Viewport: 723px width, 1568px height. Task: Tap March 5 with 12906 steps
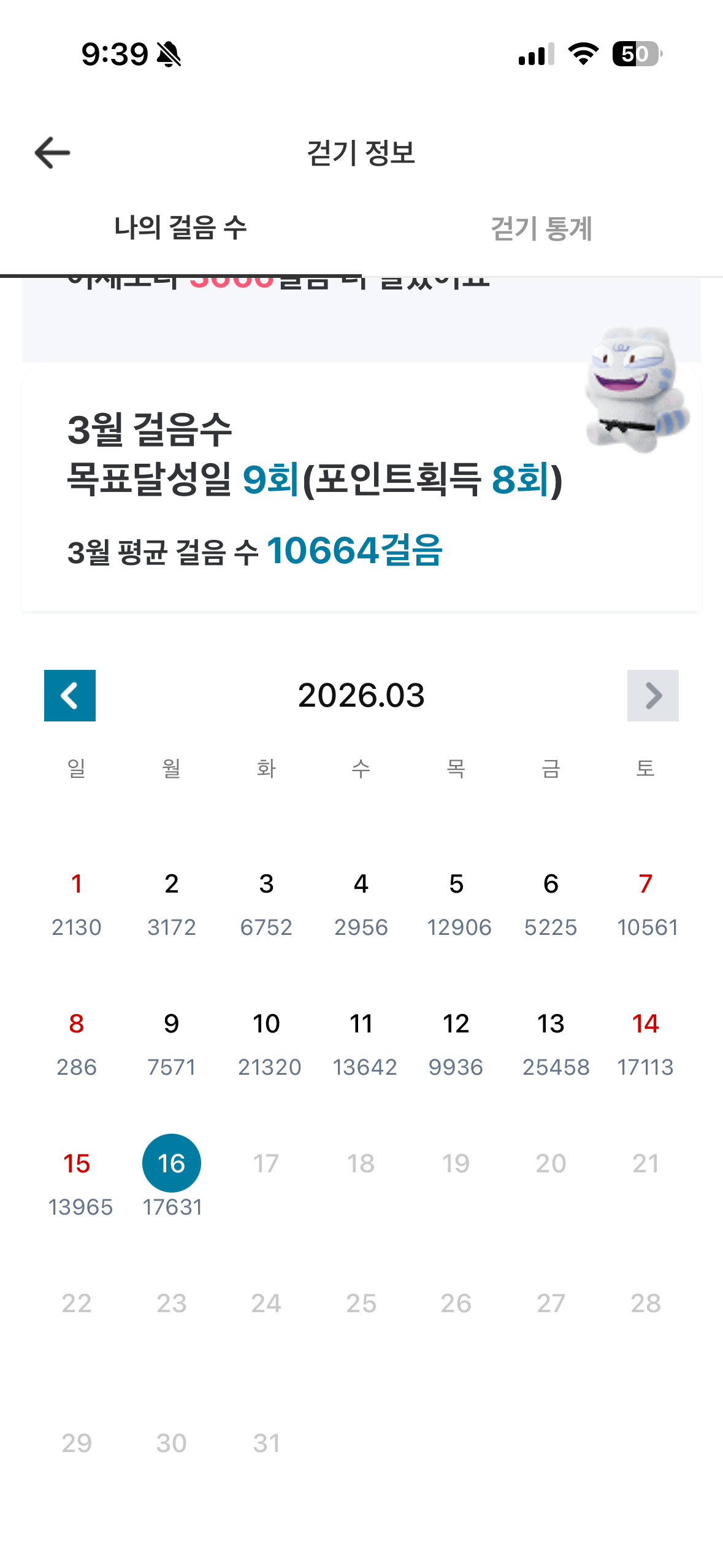click(456, 885)
